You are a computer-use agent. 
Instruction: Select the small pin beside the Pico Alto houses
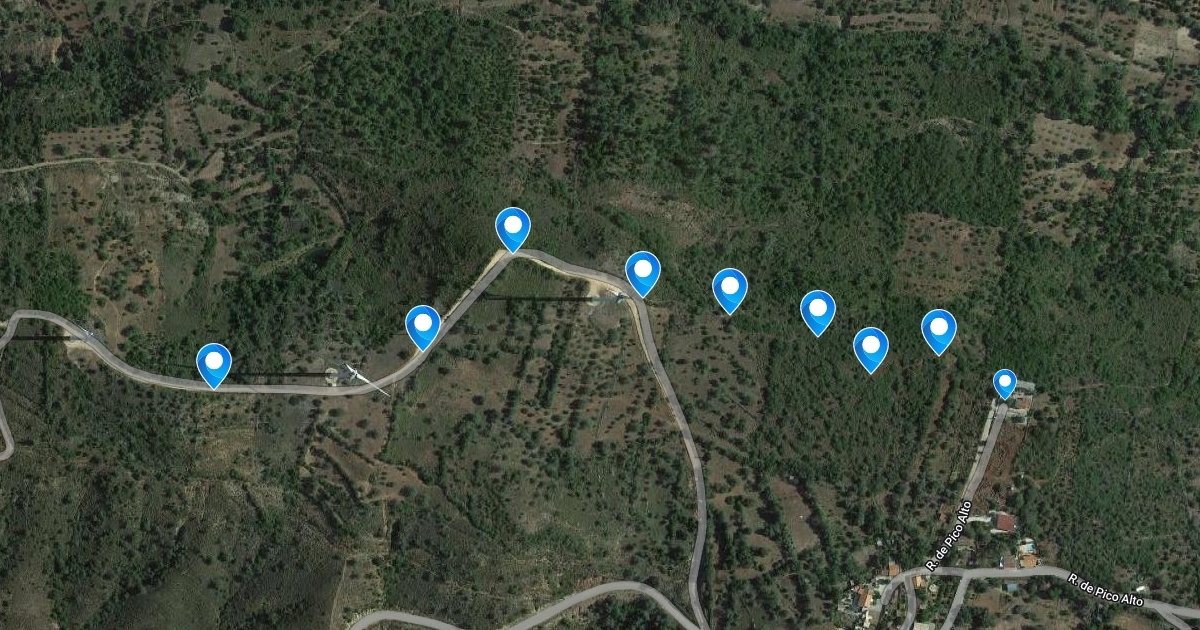point(1004,382)
